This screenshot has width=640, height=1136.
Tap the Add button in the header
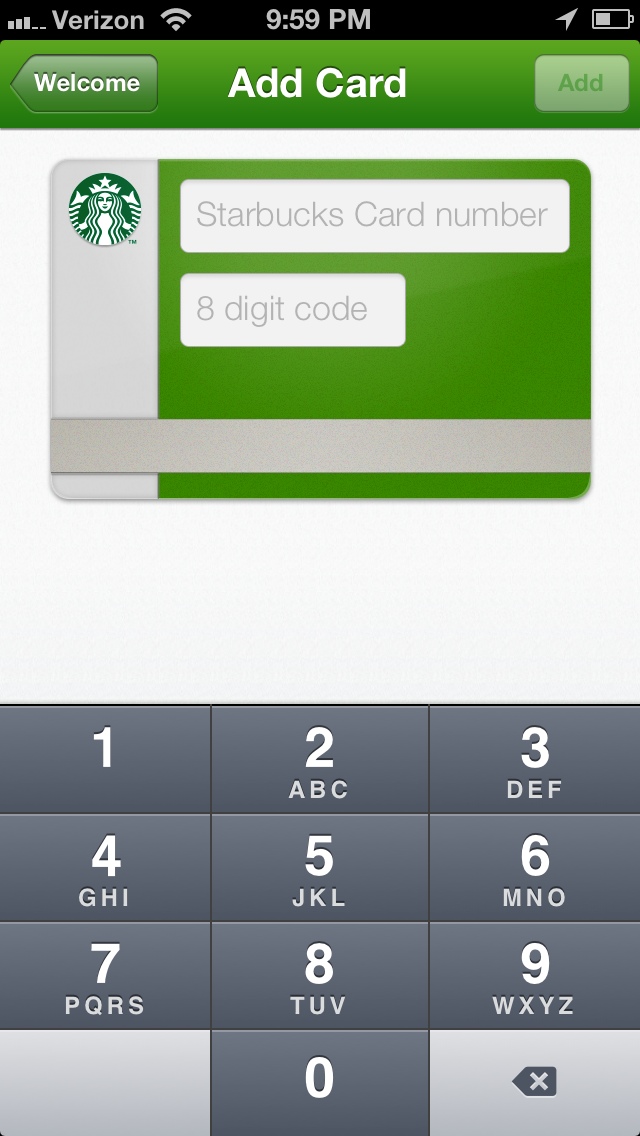[x=579, y=83]
